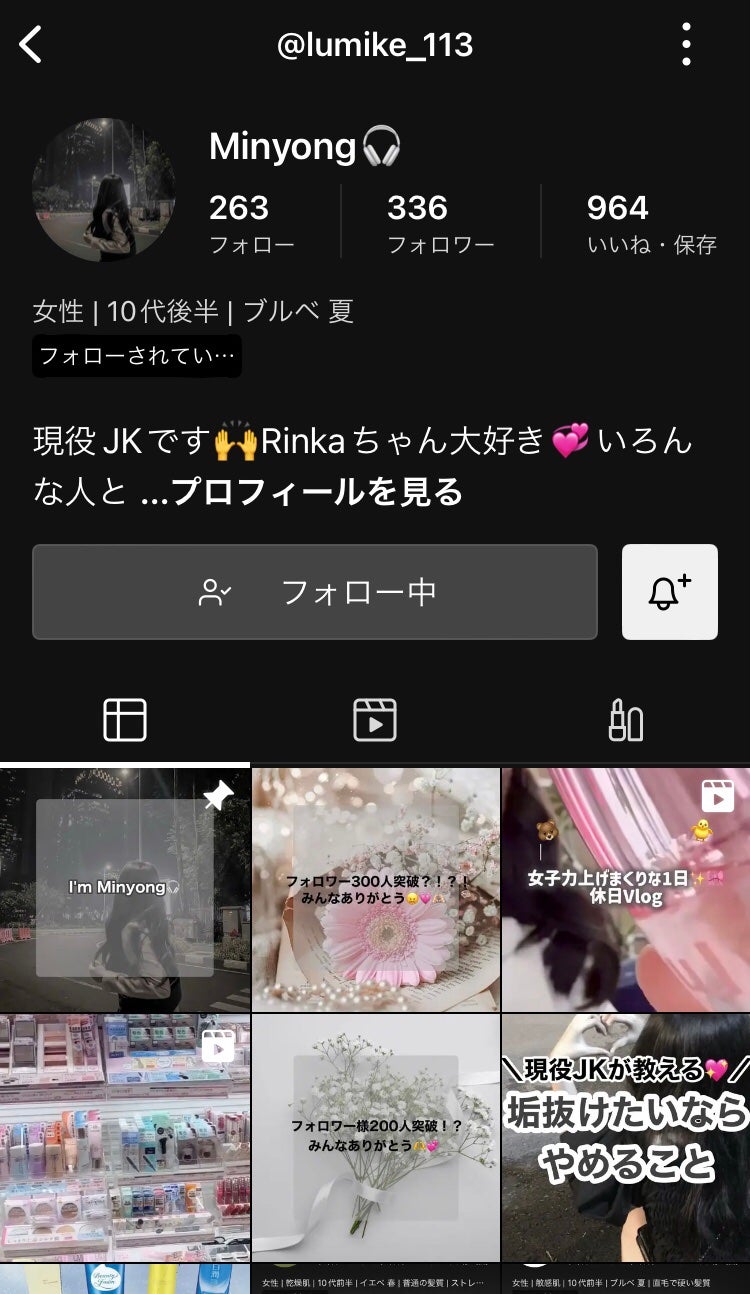Tap the video icon on the Vlog thumbnail
The height and width of the screenshot is (1294, 750).
tap(718, 797)
